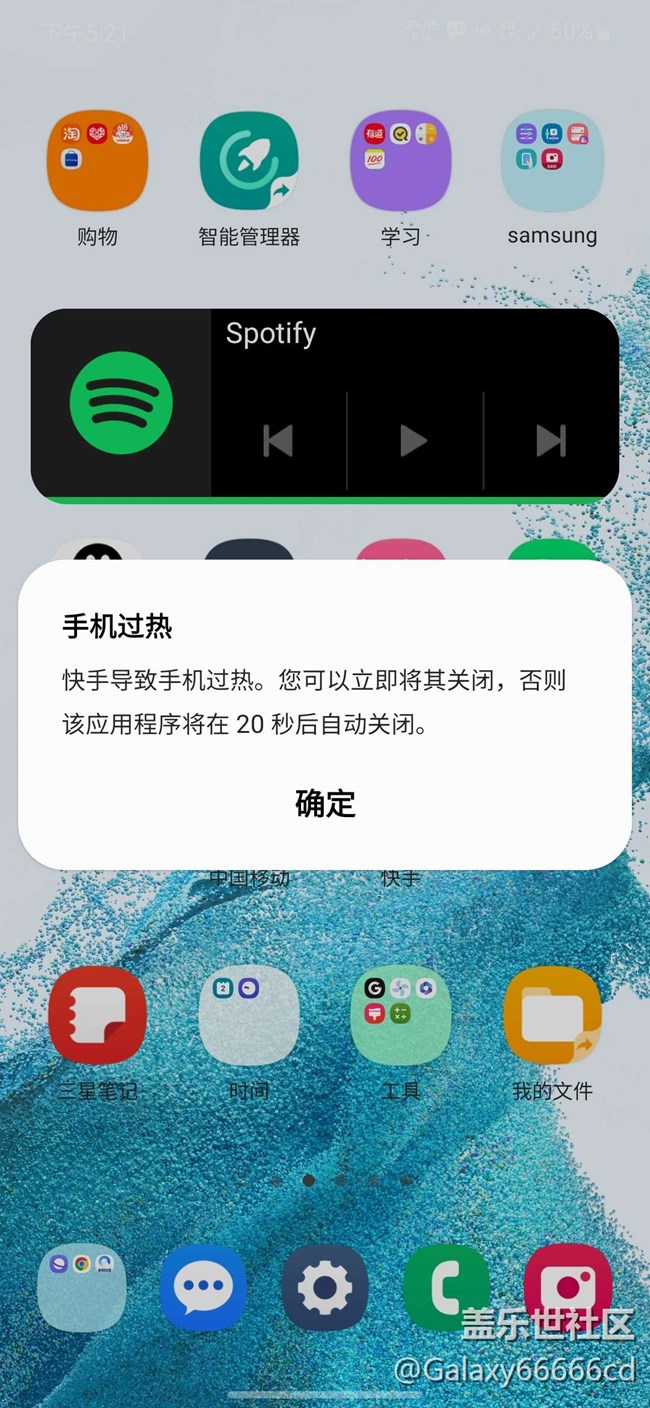Screen dimensions: 650x1408
Task: Tap the Spotify widget logo
Action: click(121, 403)
